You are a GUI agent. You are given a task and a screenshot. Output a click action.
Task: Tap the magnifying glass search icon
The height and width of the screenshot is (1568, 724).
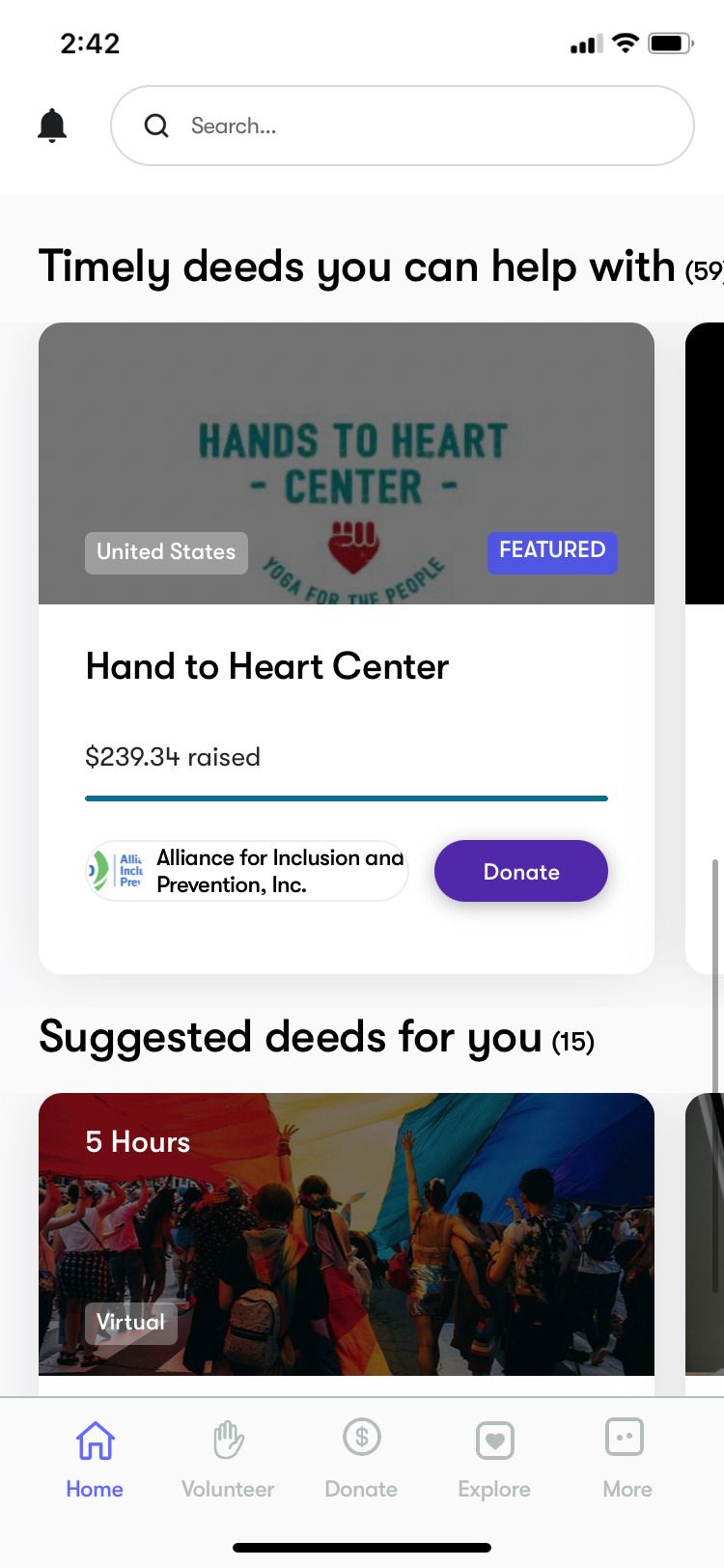click(x=155, y=126)
